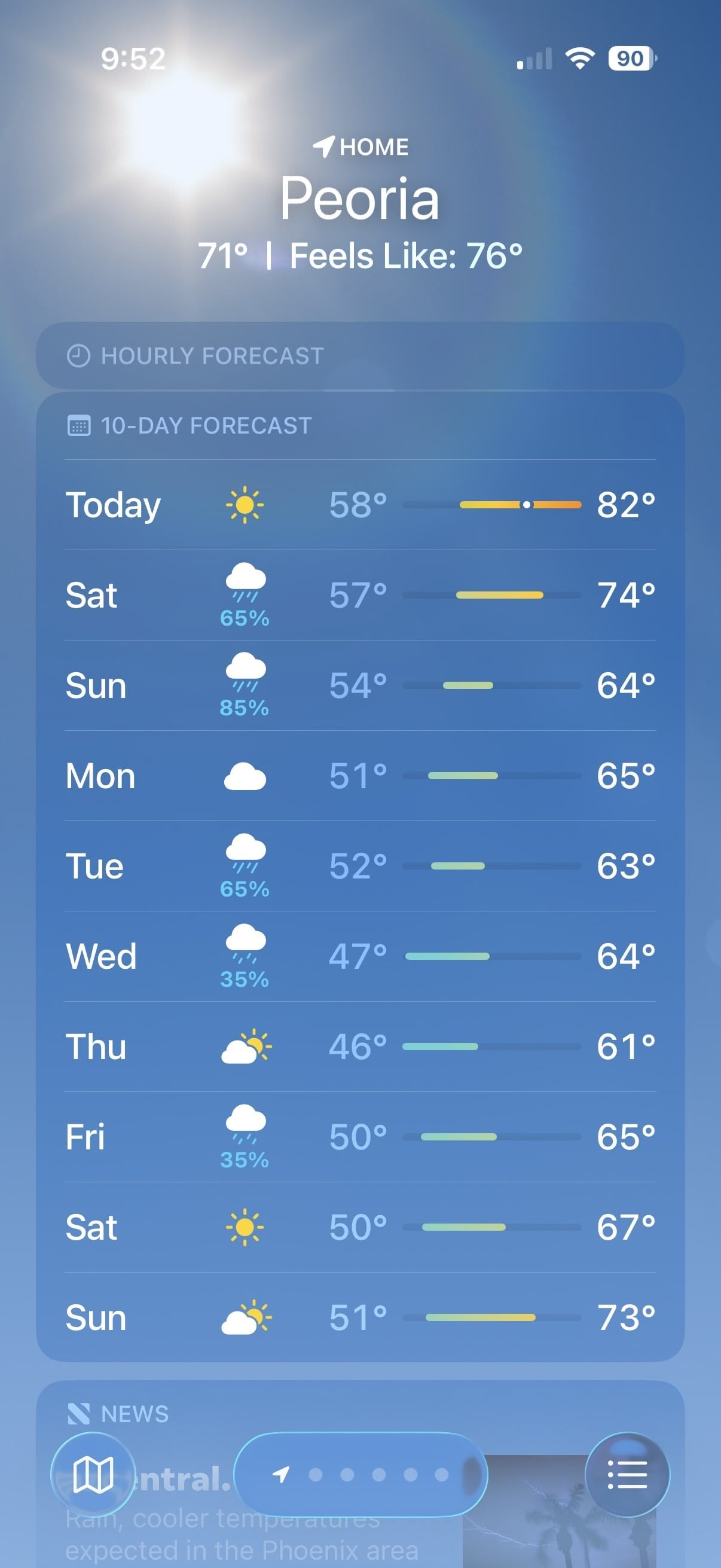Open the saved locations list
The width and height of the screenshot is (721, 1568).
click(x=627, y=1474)
